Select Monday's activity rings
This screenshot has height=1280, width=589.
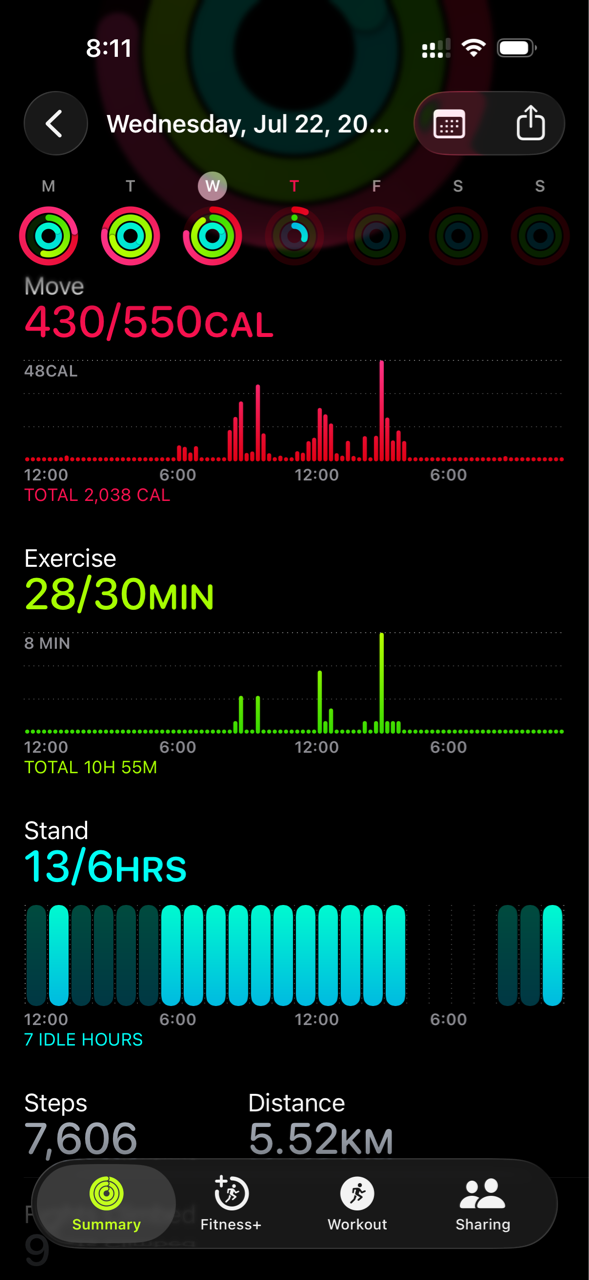(48, 236)
